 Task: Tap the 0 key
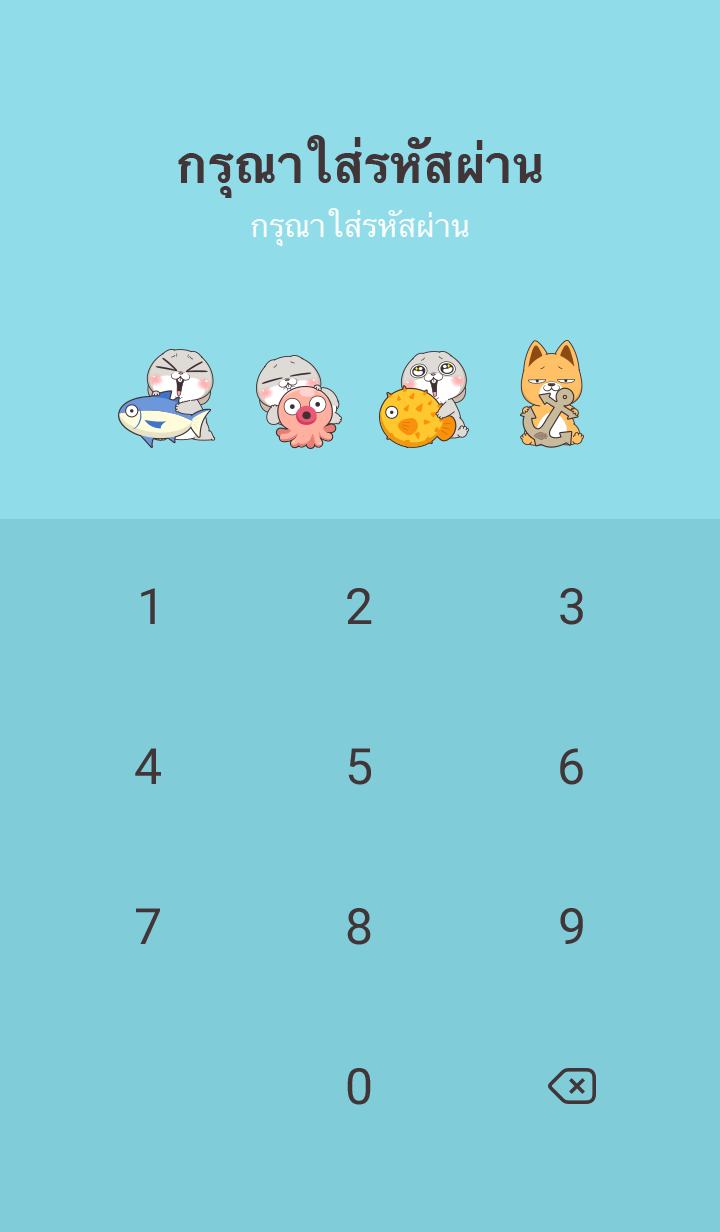(x=359, y=1087)
